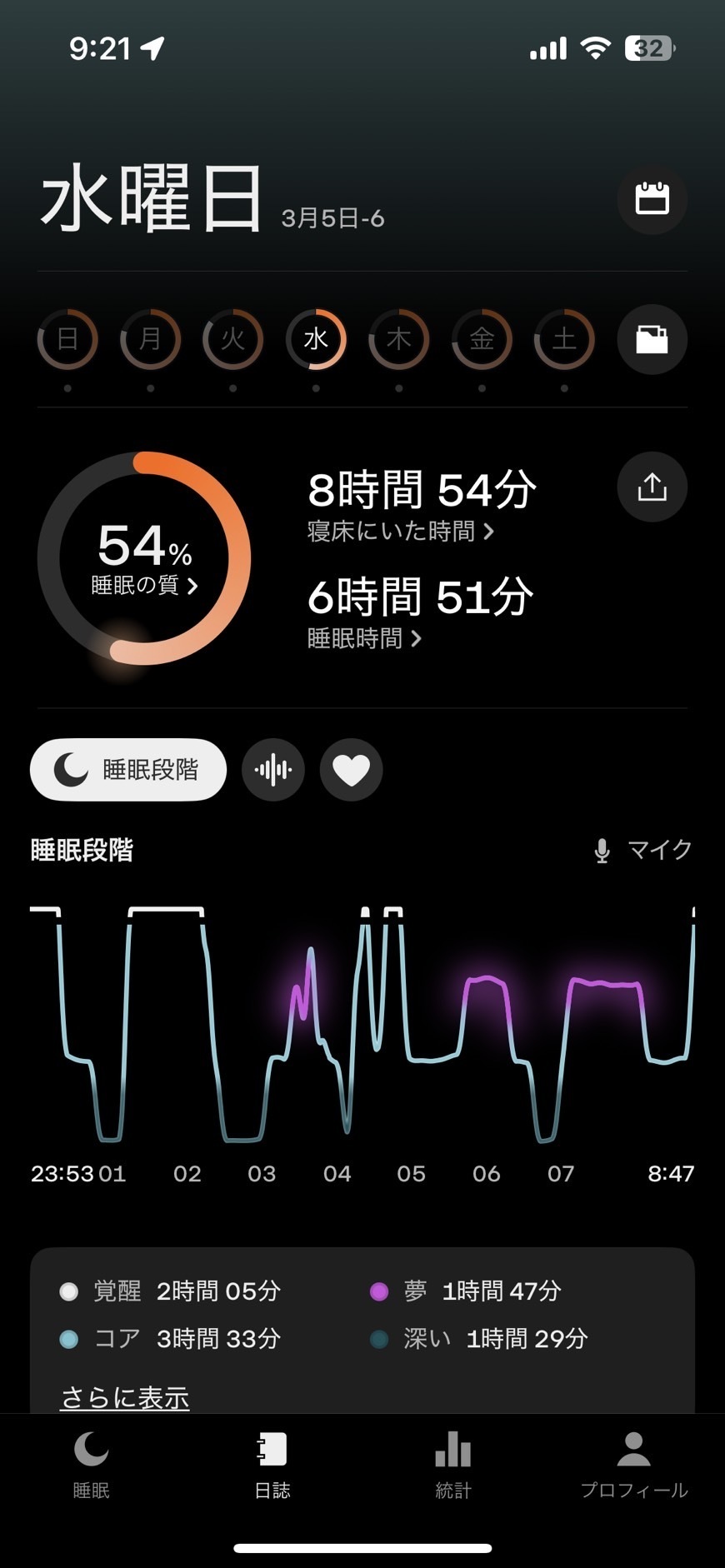Select 木 (Thursday) in the week row
725x1568 pixels.
coord(398,339)
